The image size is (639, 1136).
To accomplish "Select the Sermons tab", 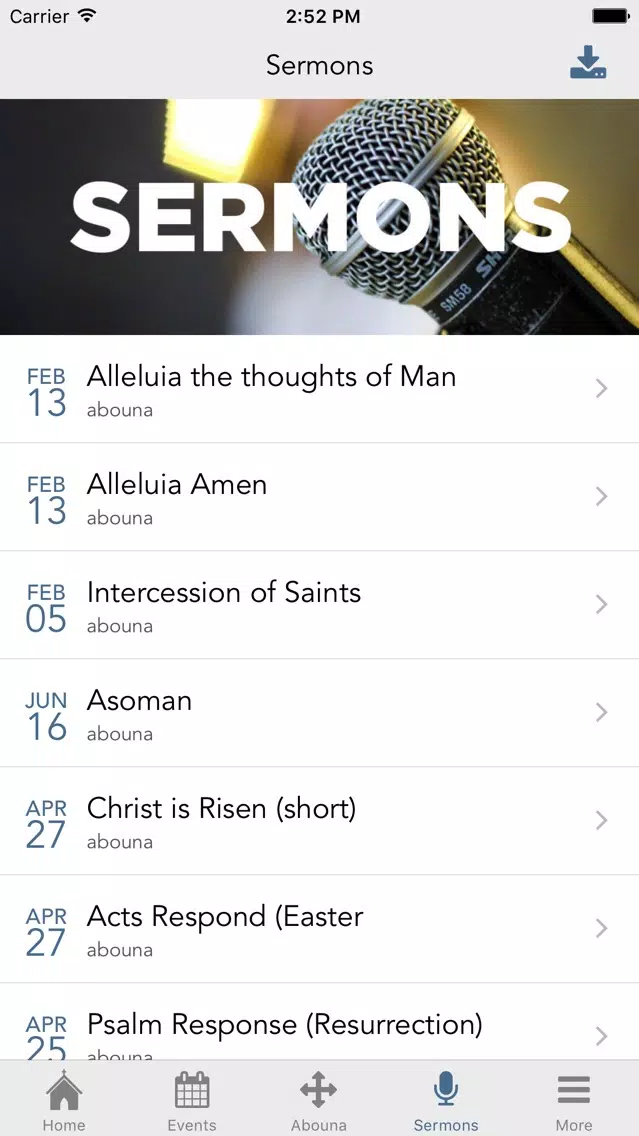I will 446,1100.
